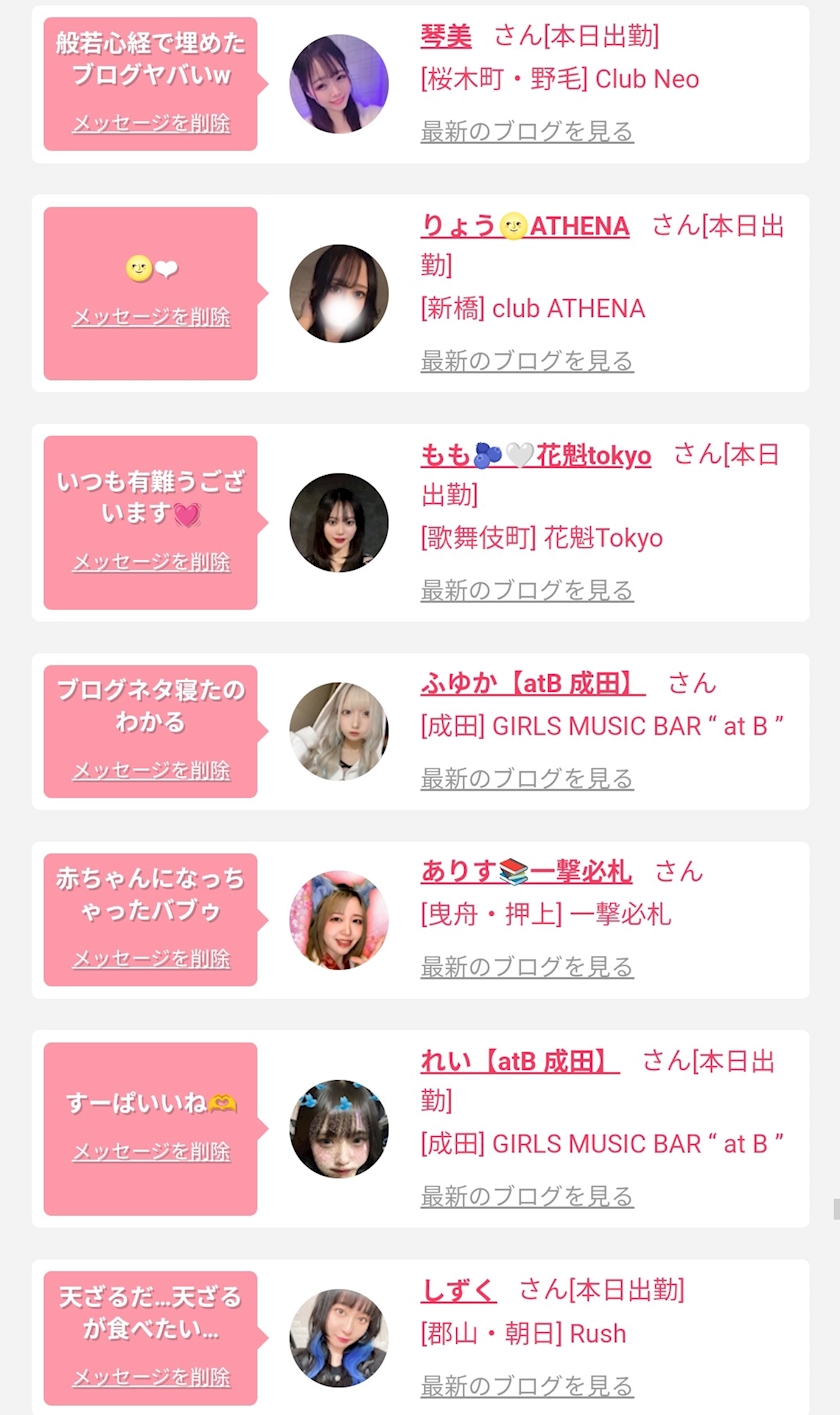Open もも 花魁tokyo profile link

536,455
